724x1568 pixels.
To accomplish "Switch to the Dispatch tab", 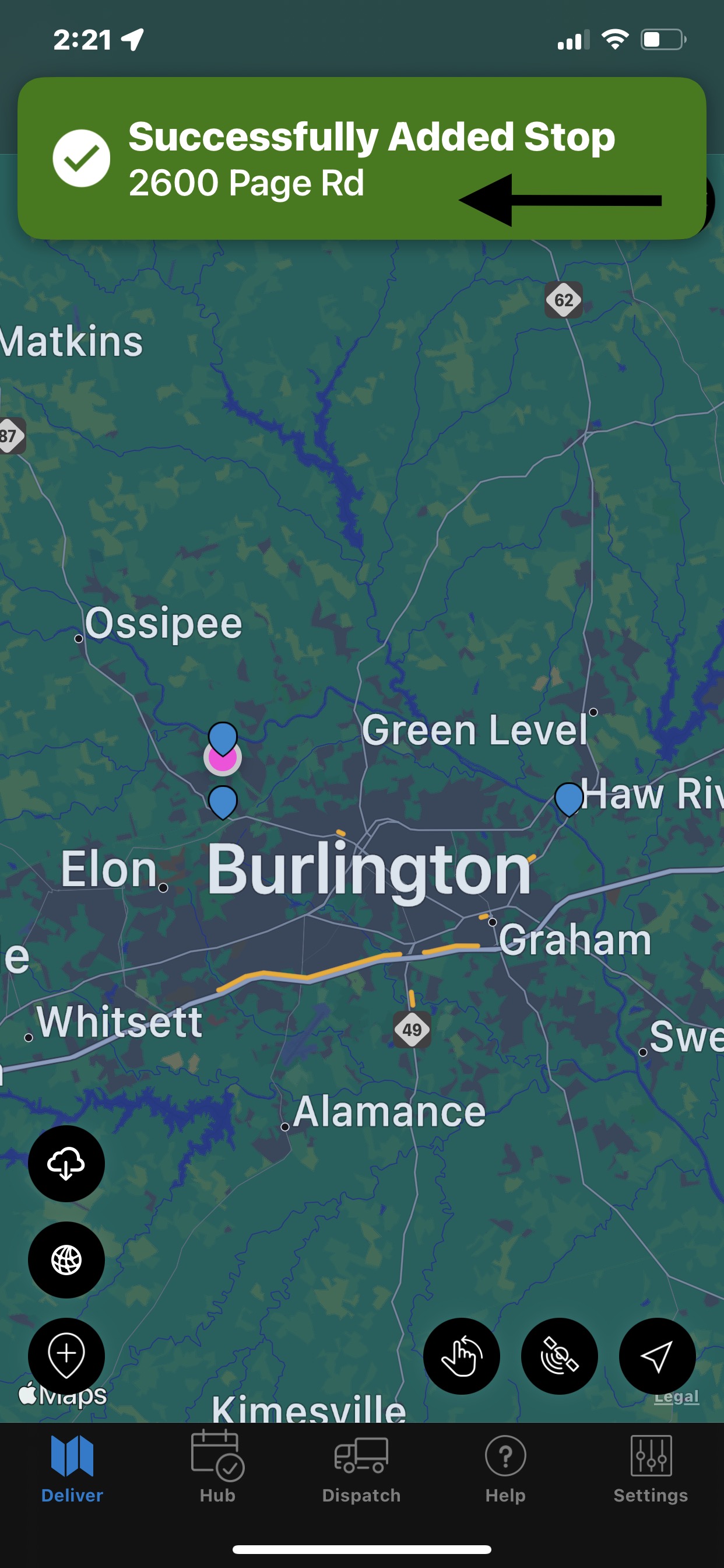I will point(361,1468).
